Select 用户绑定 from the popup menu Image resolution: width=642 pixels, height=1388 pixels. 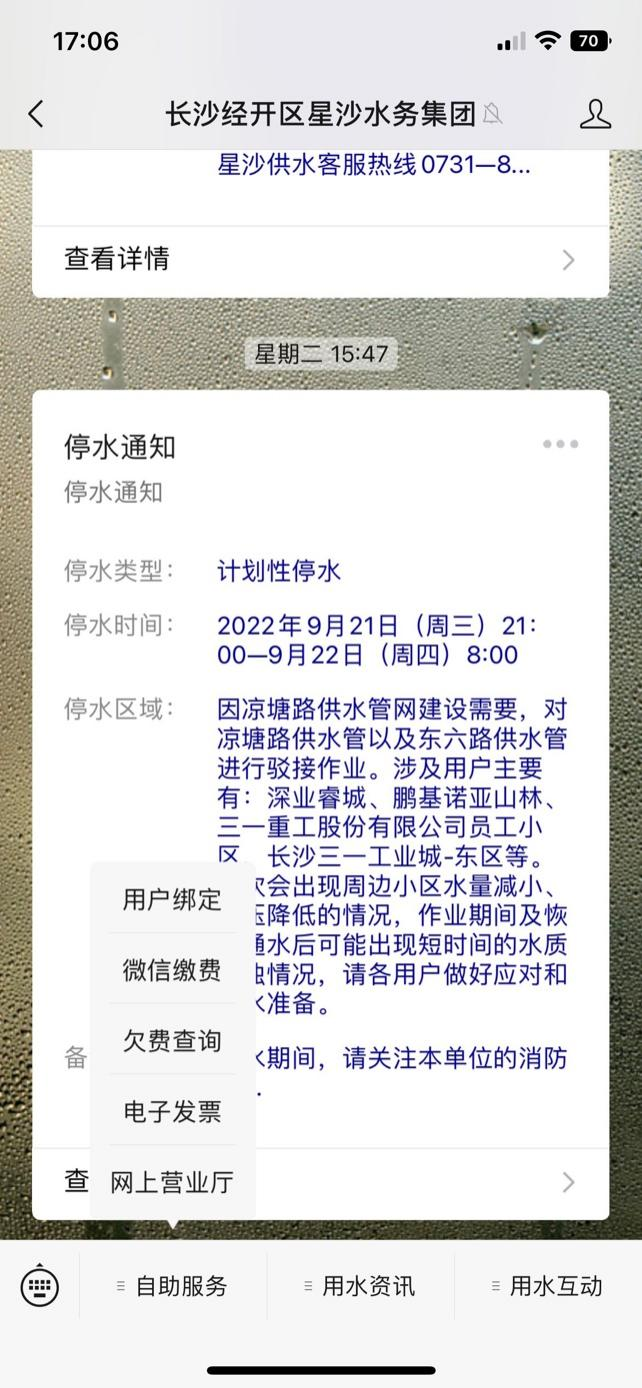[x=172, y=899]
